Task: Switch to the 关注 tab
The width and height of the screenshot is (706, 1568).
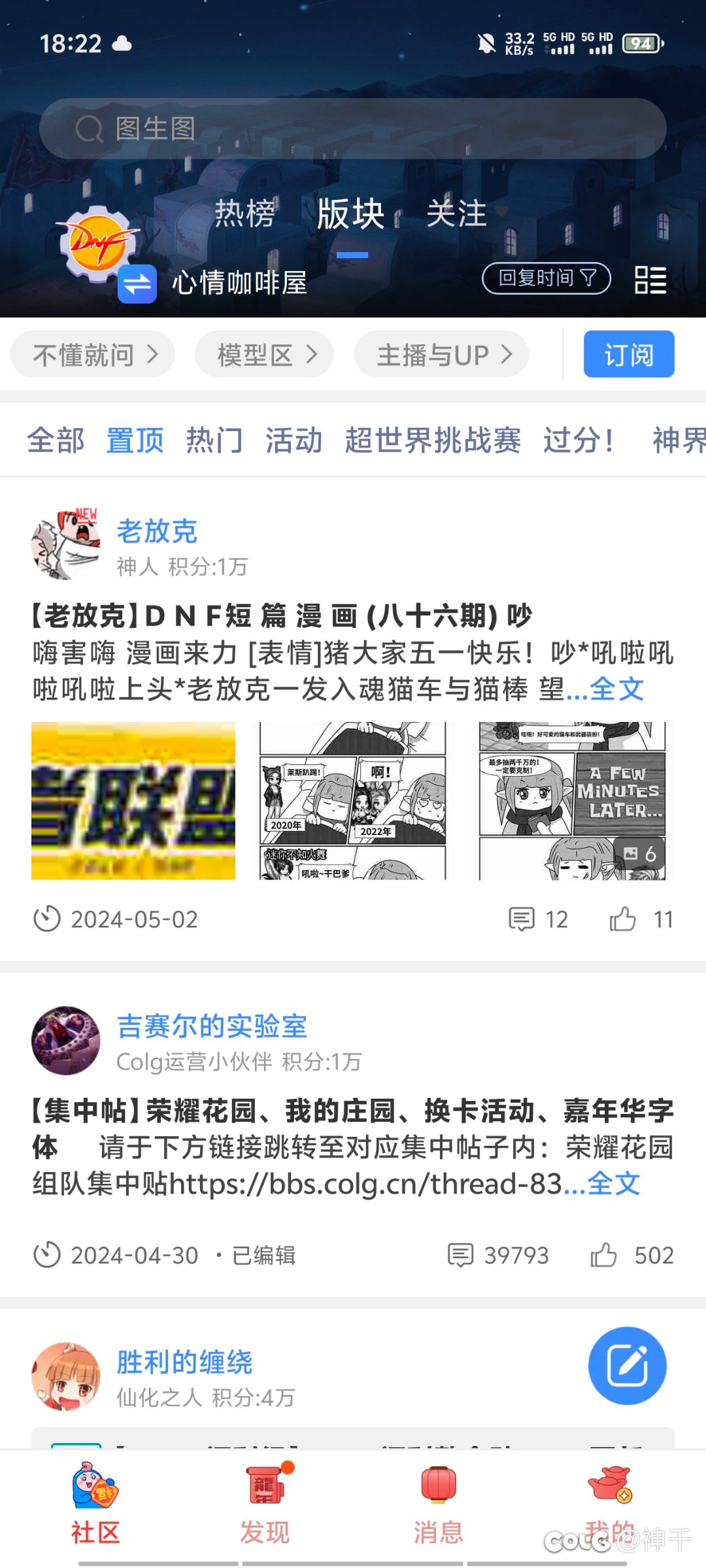Action: coord(456,214)
